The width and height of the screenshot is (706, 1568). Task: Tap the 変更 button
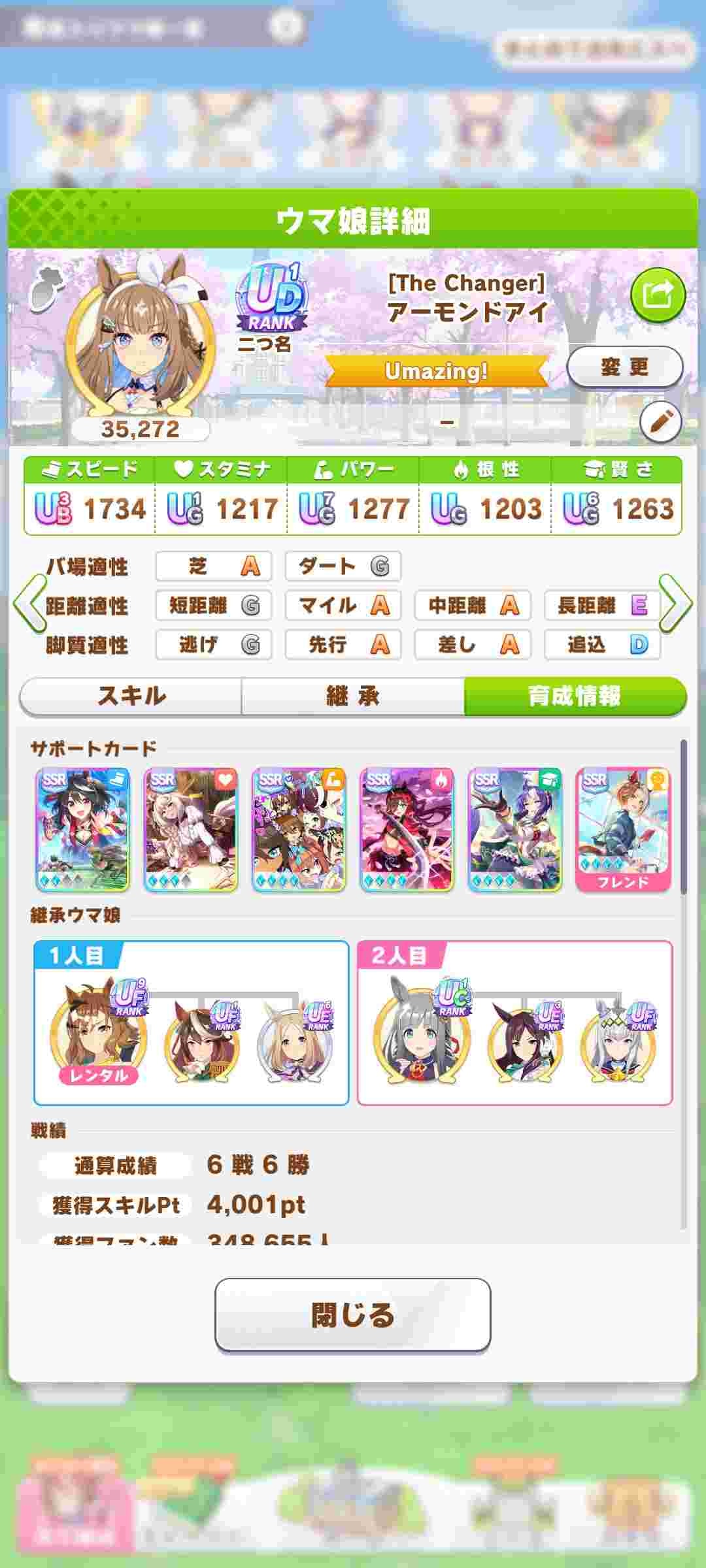click(624, 367)
